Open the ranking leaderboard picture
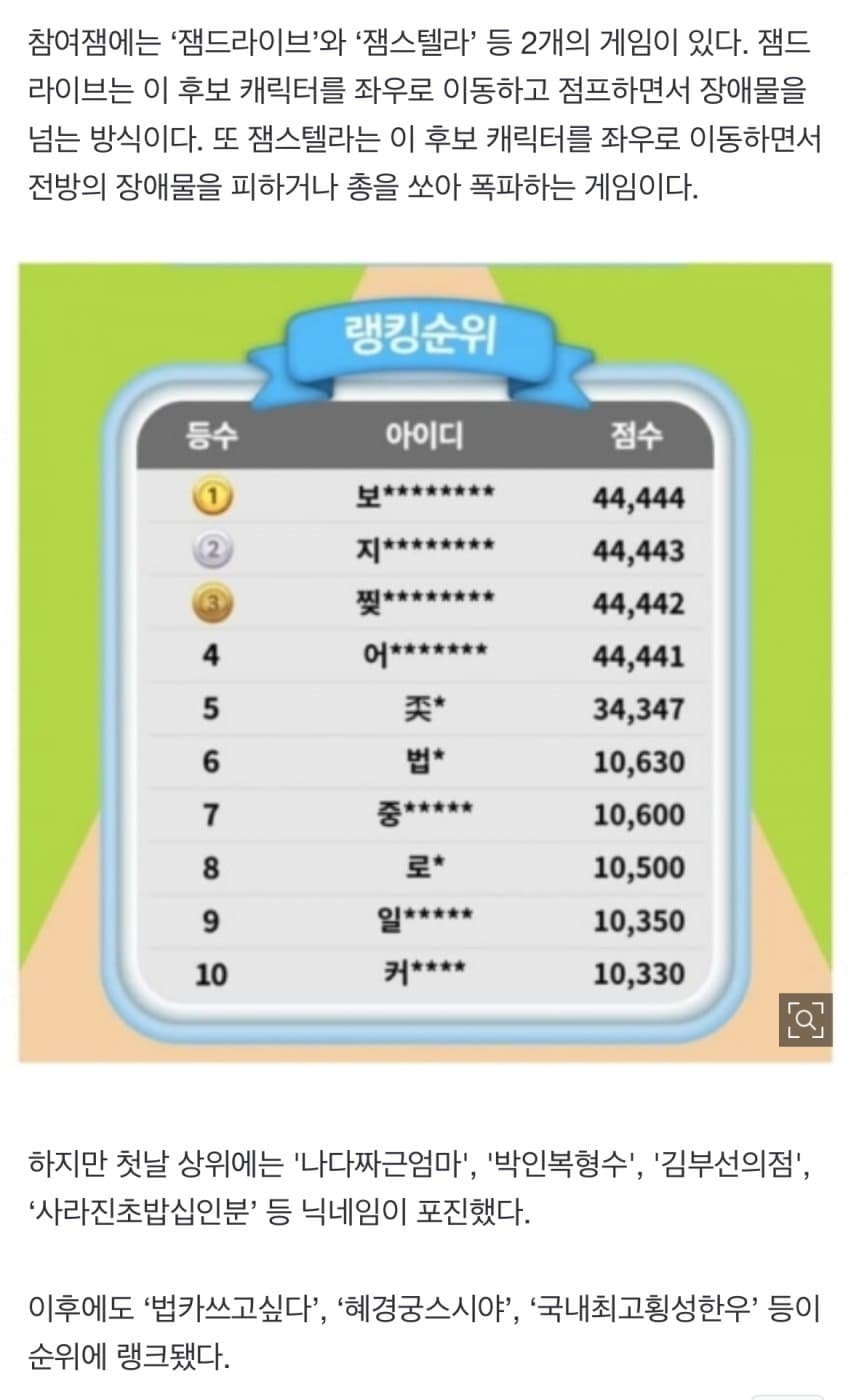Image resolution: width=850 pixels, height=1400 pixels. pos(425,660)
